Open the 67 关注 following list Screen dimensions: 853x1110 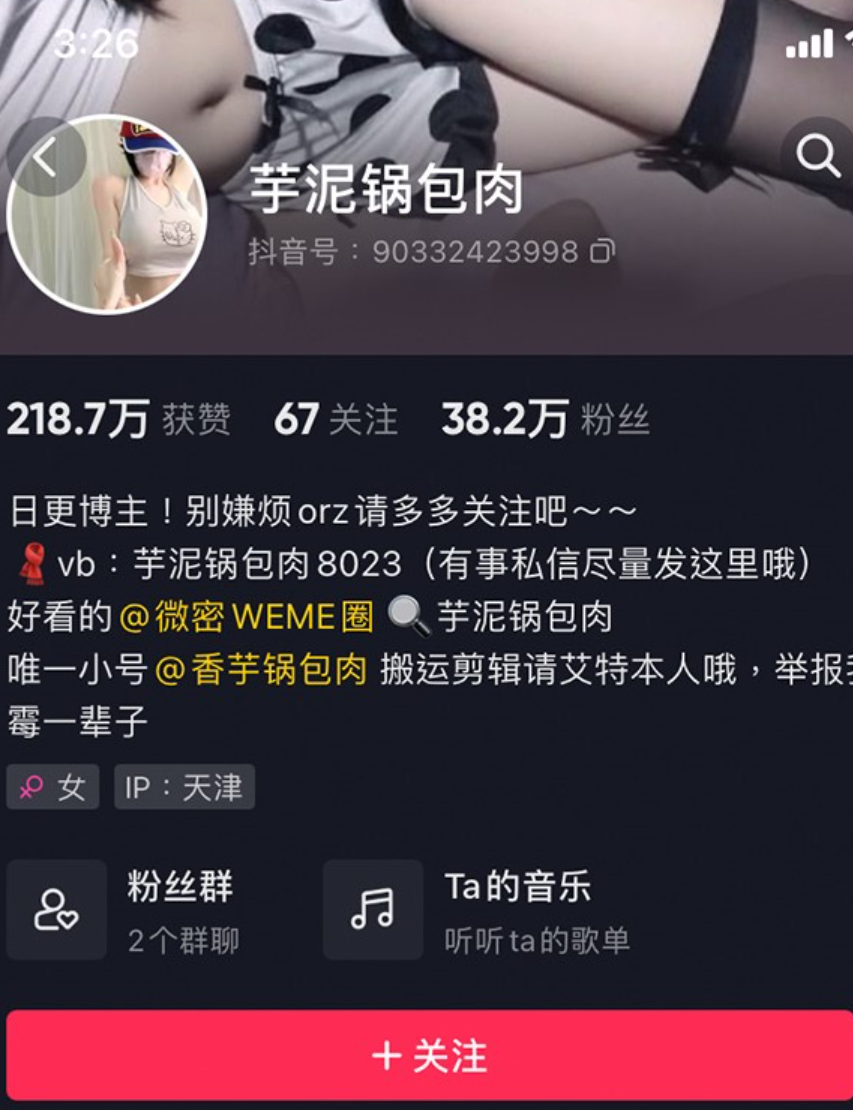pyautogui.click(x=335, y=420)
